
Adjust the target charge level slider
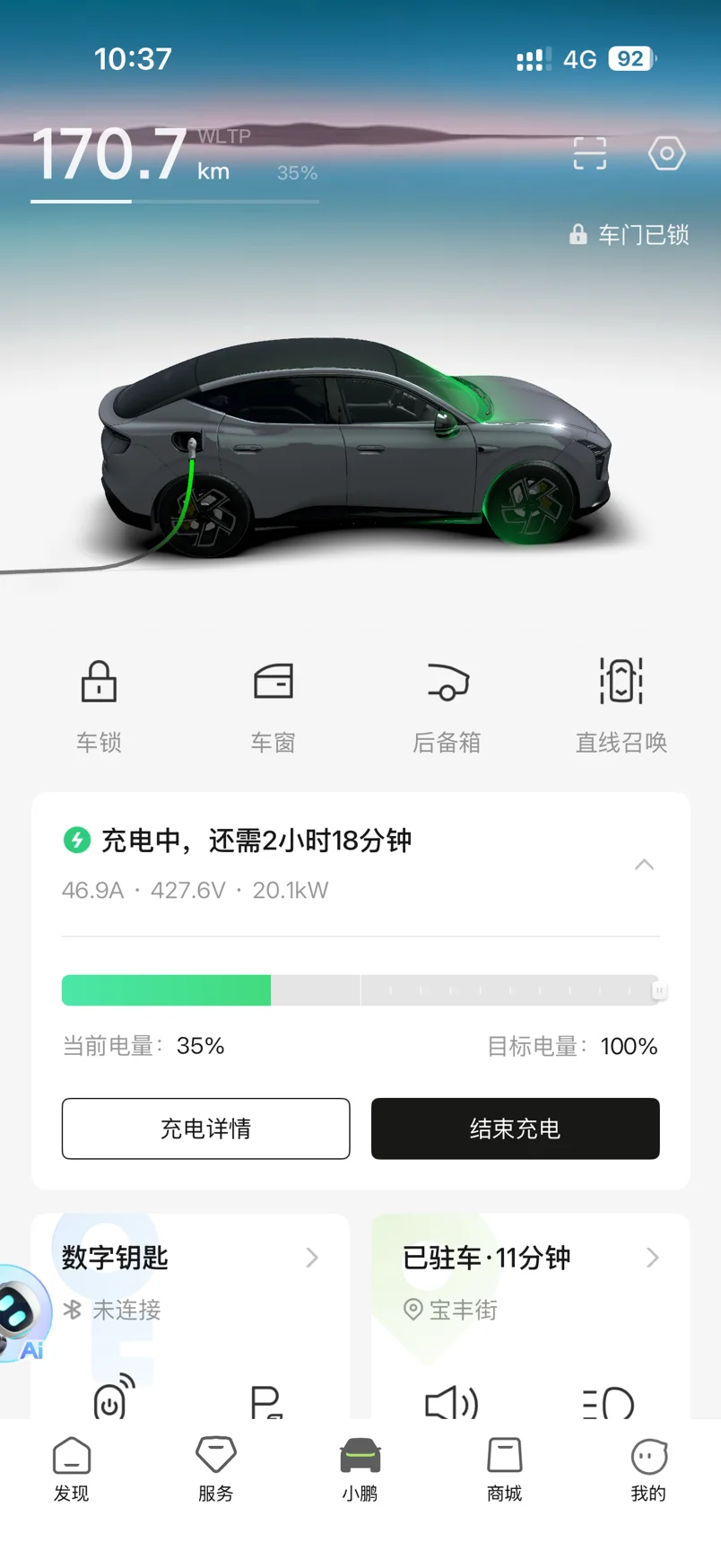click(659, 990)
